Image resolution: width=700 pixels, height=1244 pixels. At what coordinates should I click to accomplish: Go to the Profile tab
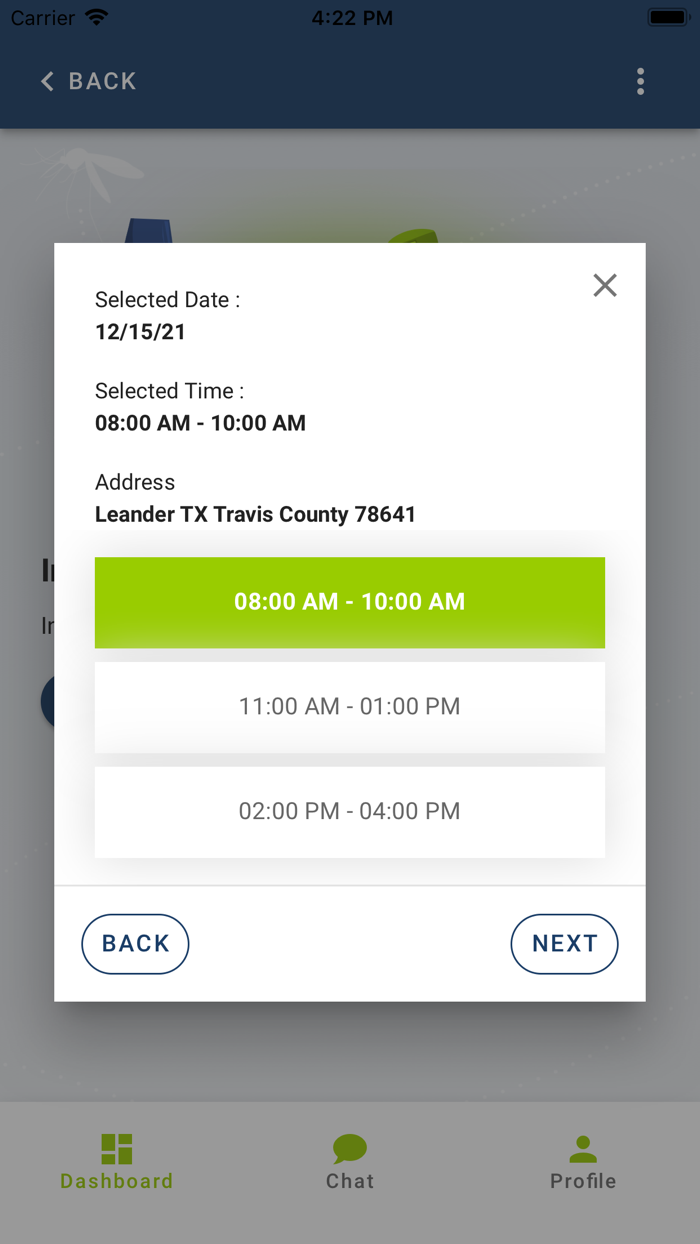pyautogui.click(x=583, y=1162)
